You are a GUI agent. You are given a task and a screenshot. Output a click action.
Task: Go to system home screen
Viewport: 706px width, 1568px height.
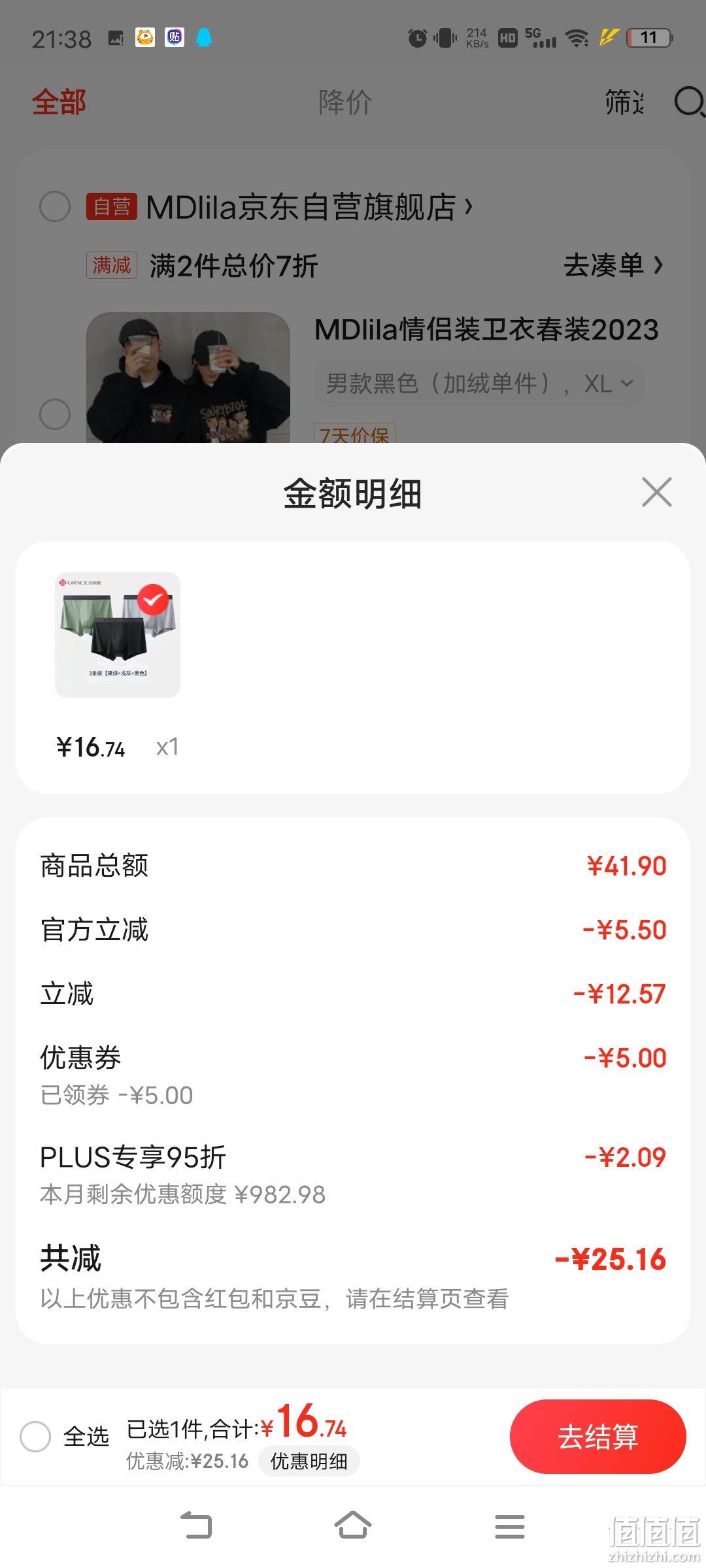353,1527
